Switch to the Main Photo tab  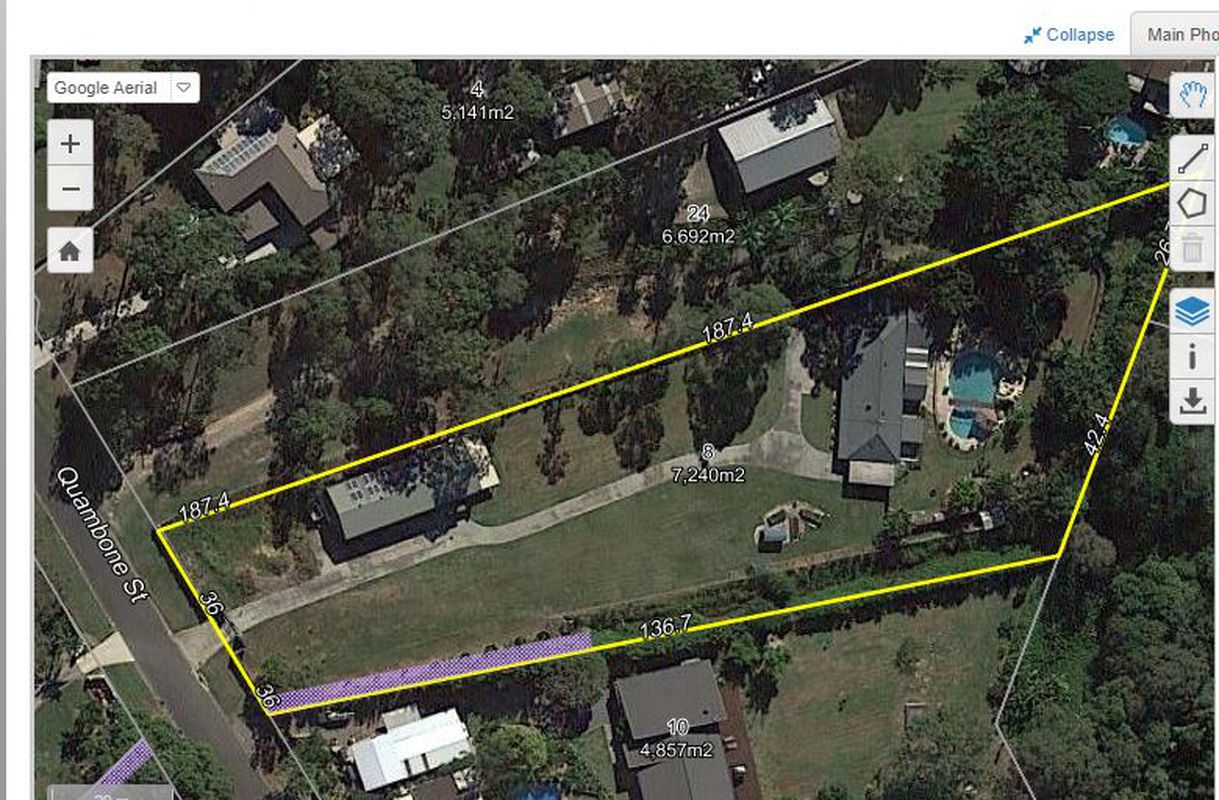[x=1180, y=34]
